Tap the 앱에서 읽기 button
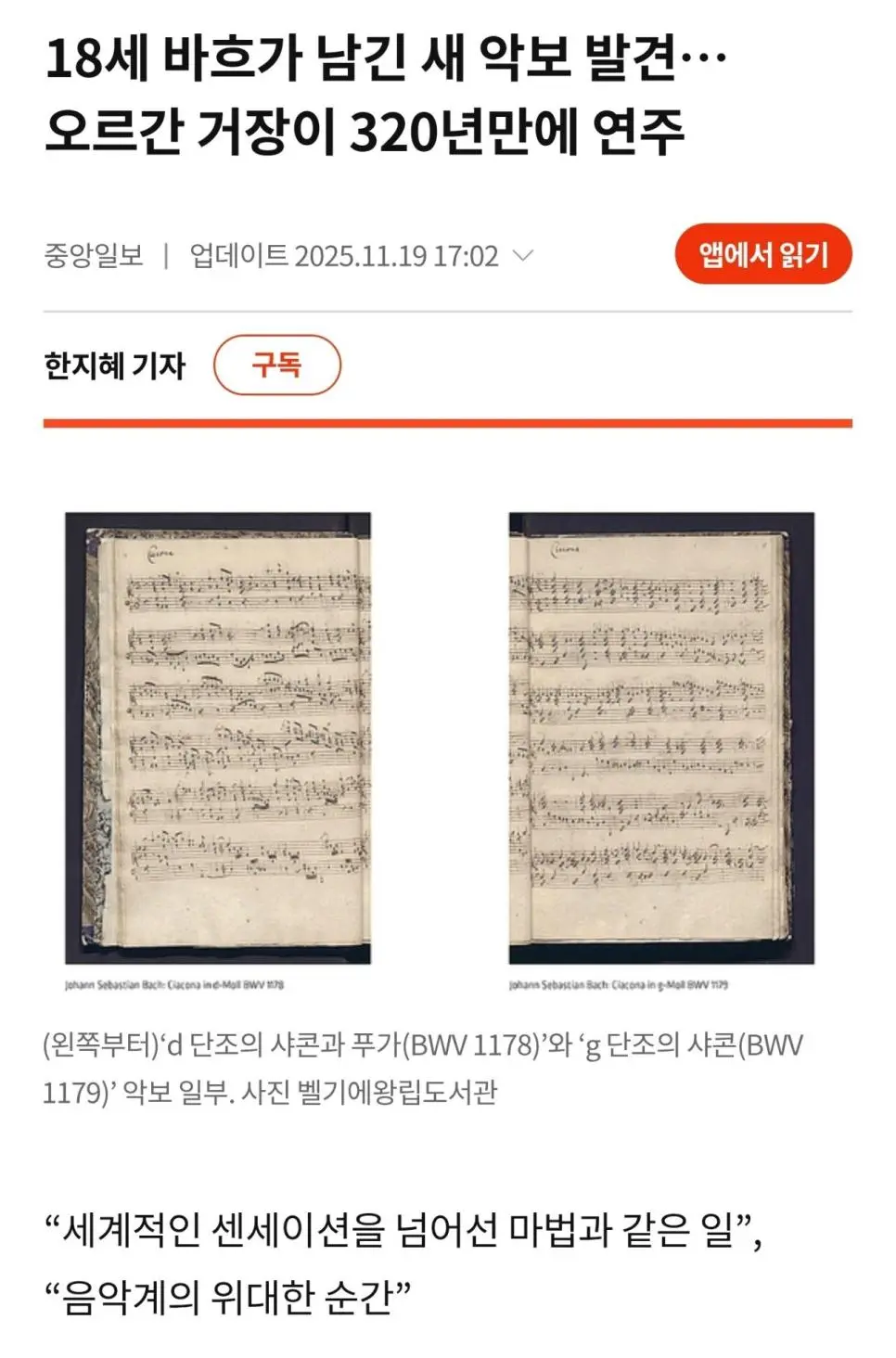This screenshot has height=1358, width=896. 762,254
